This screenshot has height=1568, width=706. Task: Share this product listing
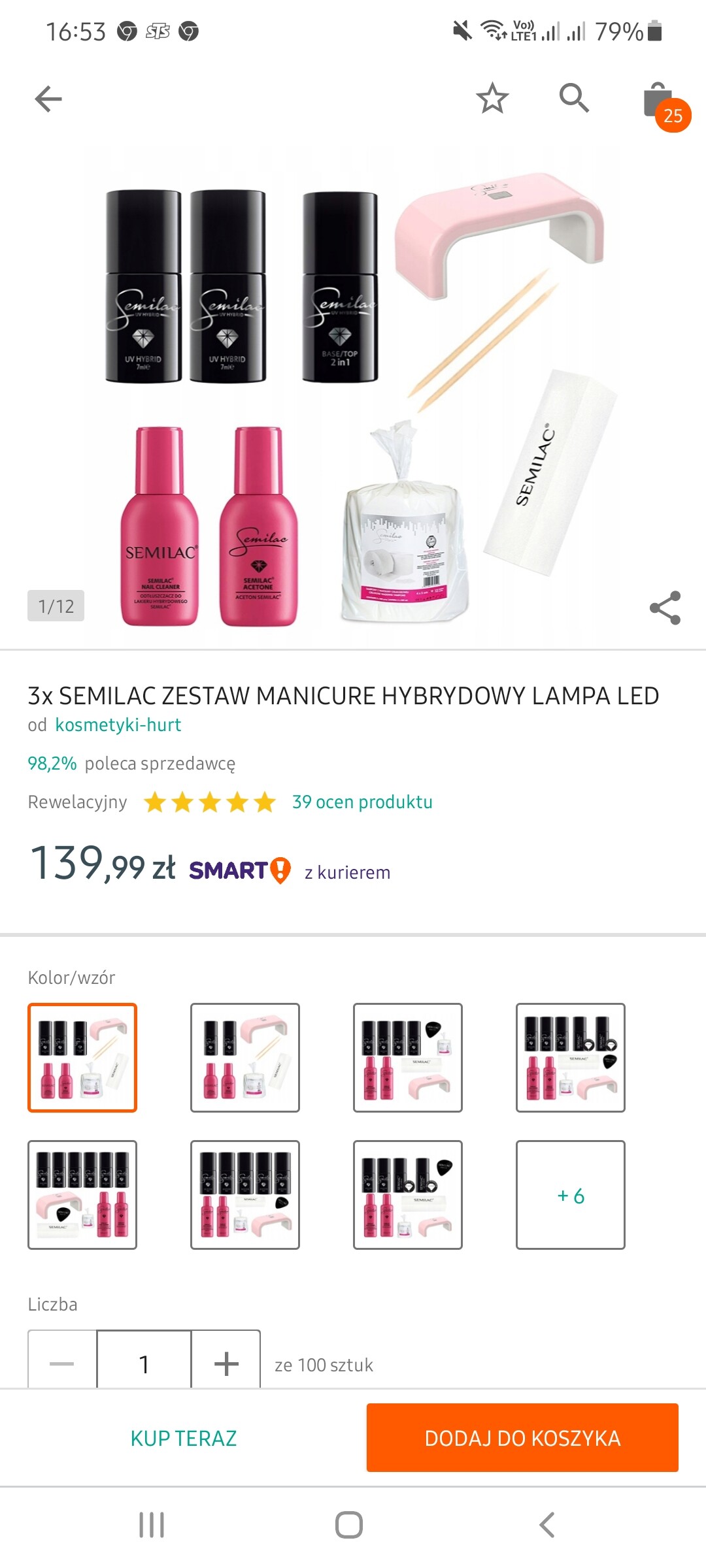click(x=665, y=608)
